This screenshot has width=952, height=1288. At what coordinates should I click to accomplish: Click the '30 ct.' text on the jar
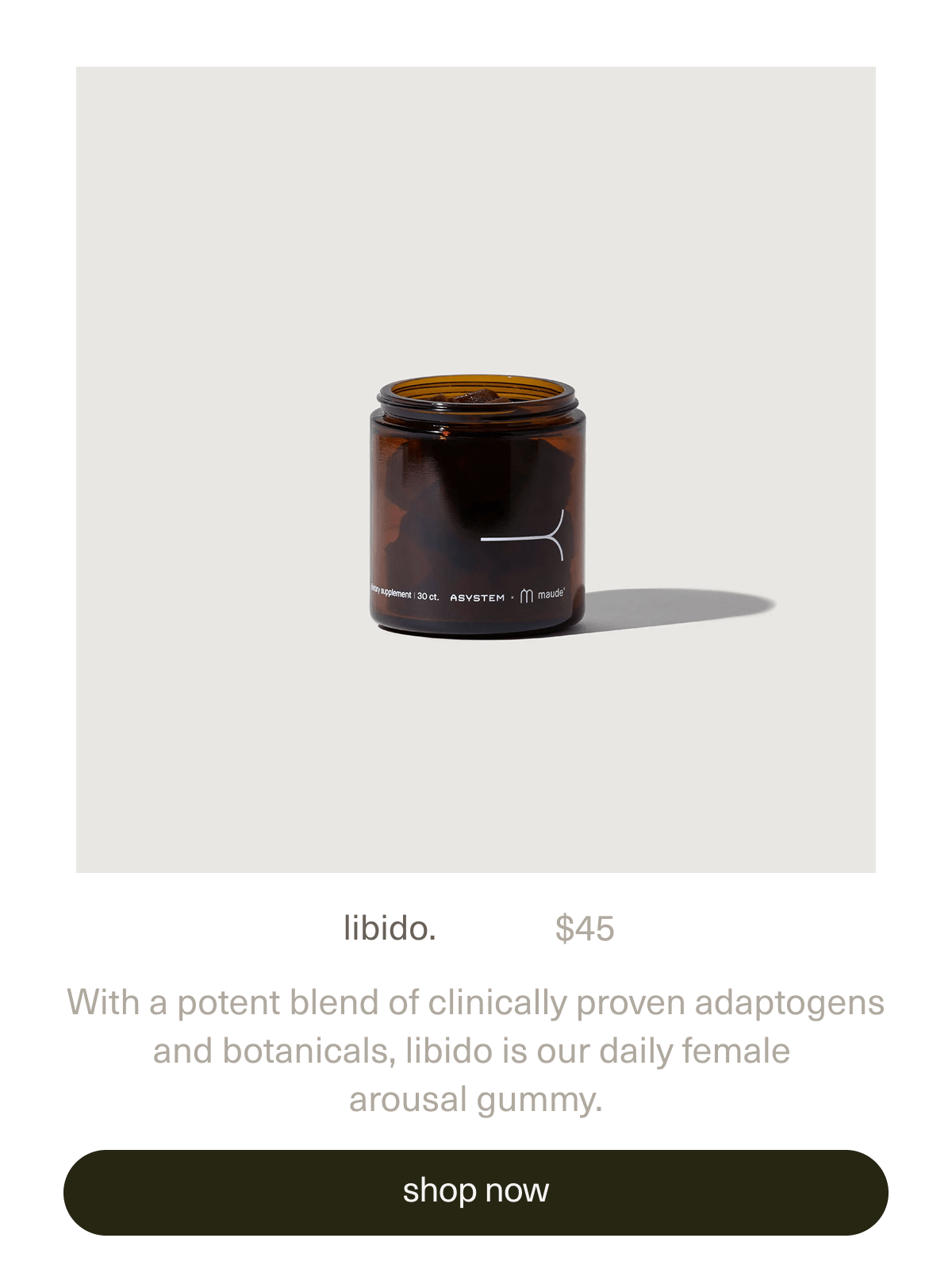pyautogui.click(x=428, y=595)
